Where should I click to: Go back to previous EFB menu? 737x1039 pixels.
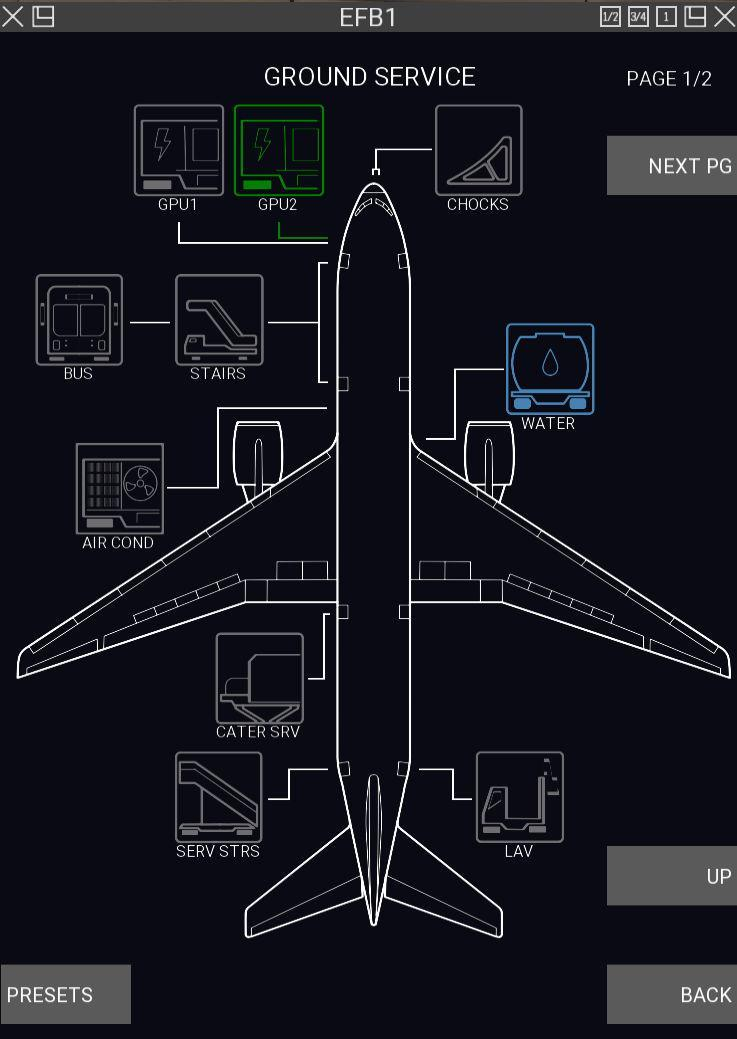pyautogui.click(x=672, y=994)
